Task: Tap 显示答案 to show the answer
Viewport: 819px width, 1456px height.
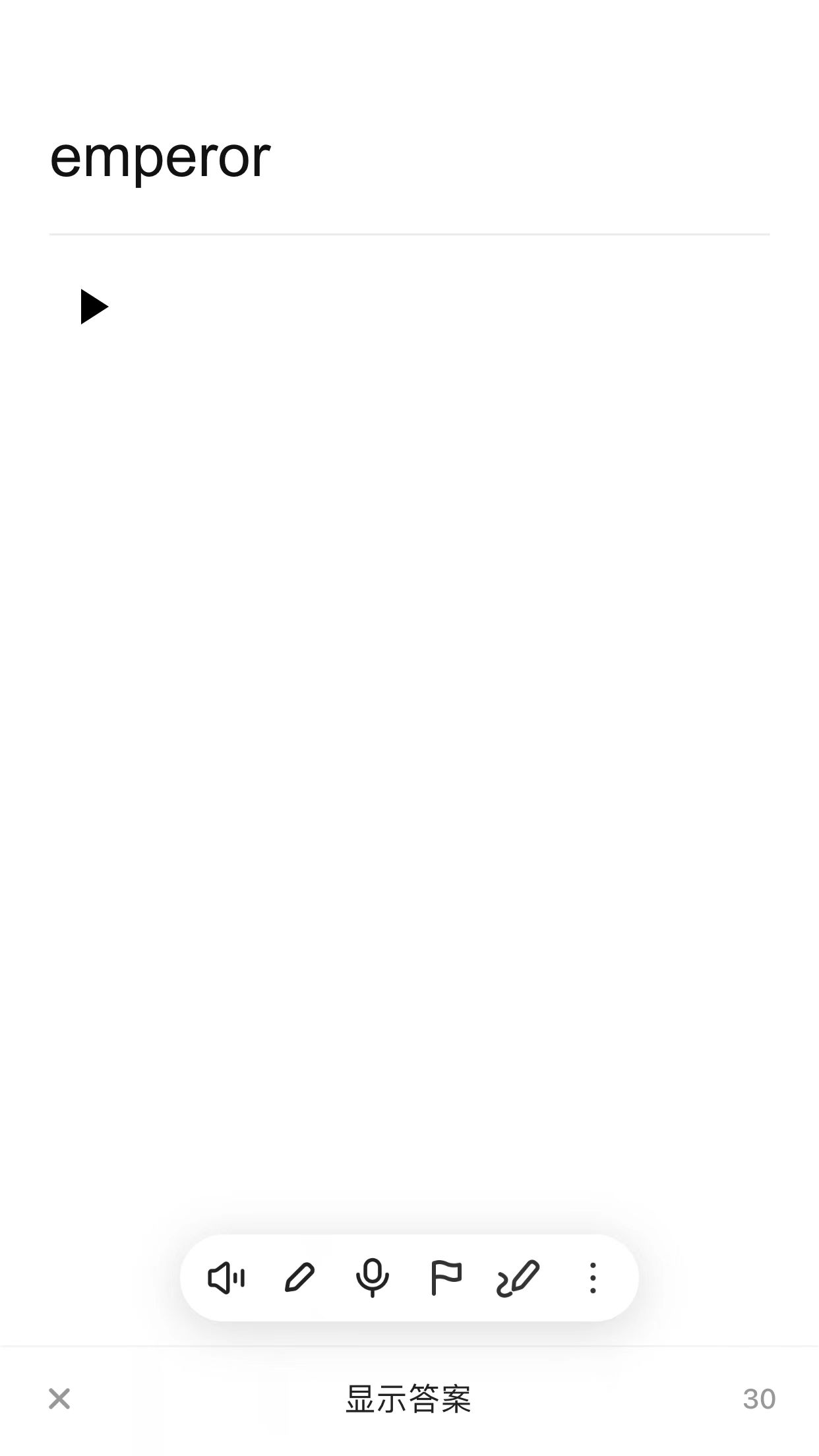Action: click(409, 1399)
